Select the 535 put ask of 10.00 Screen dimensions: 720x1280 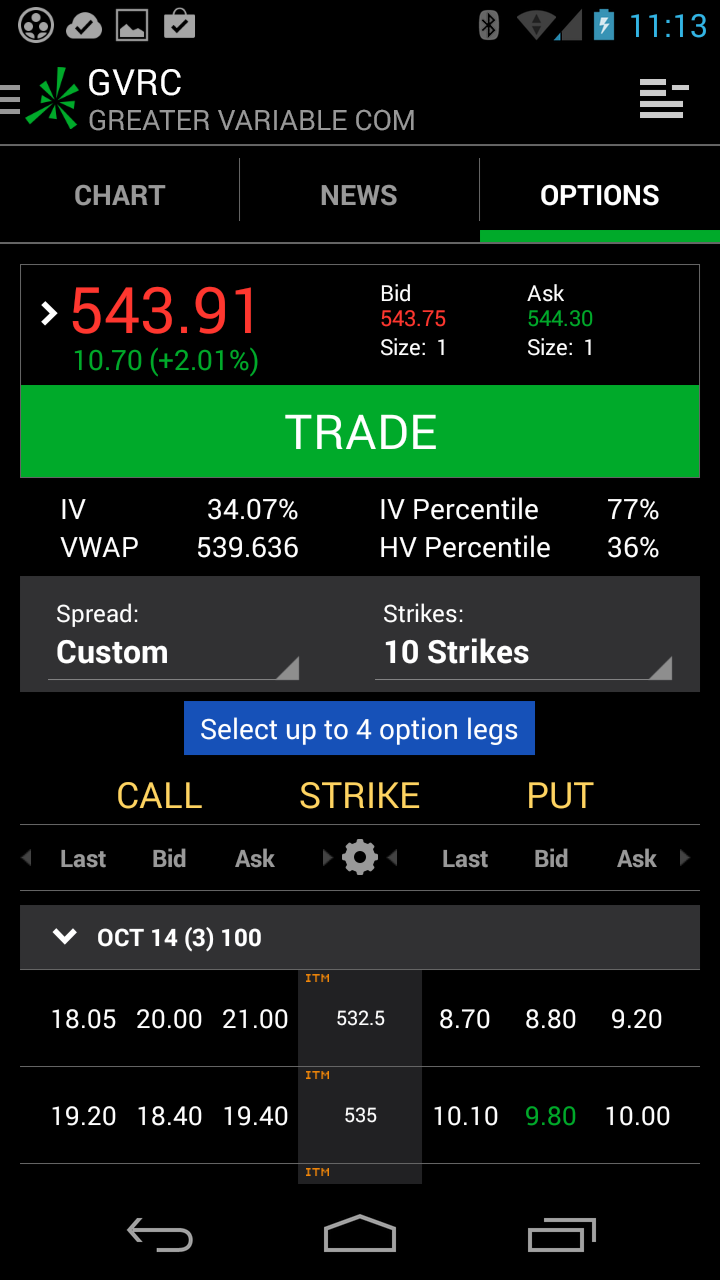pyautogui.click(x=637, y=1116)
